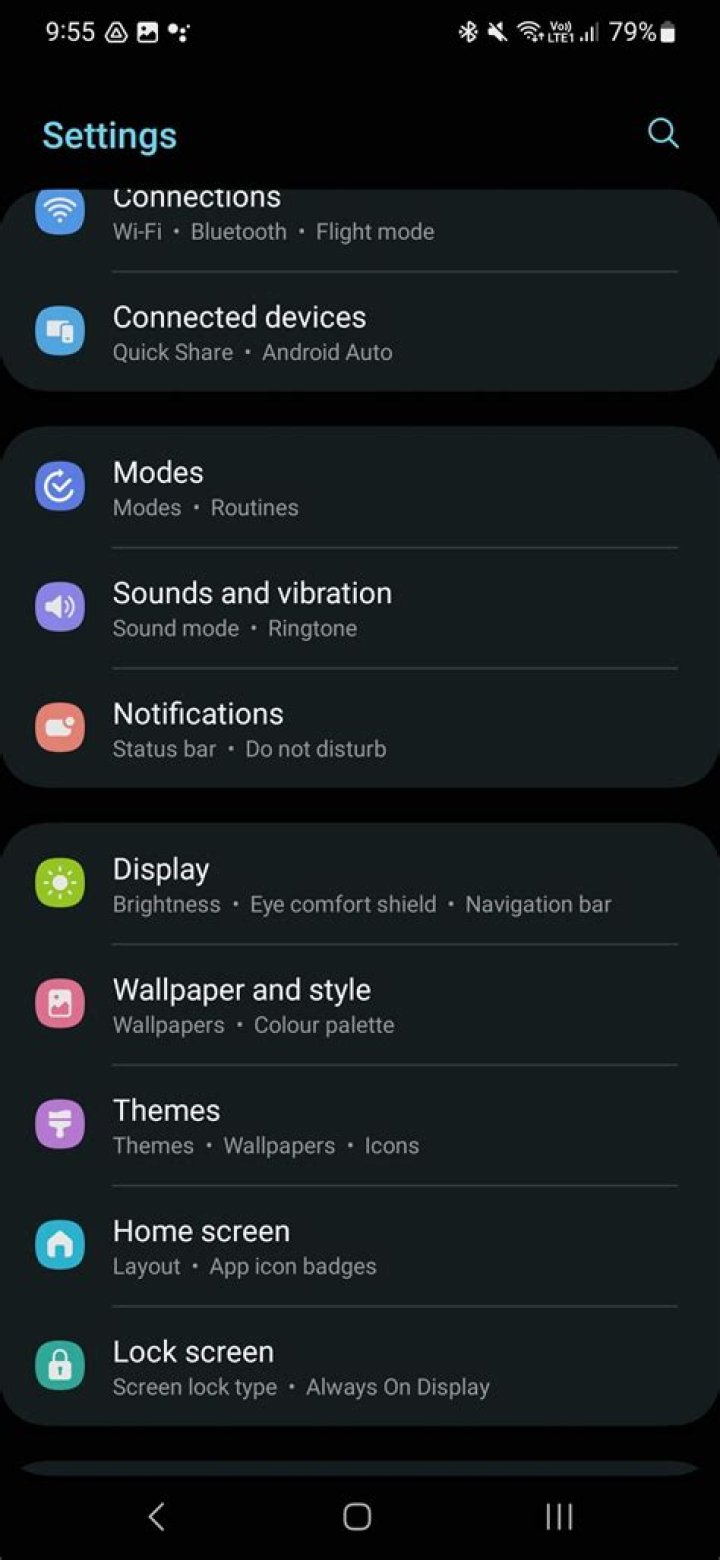Tap the Ringtone subtitle under Sounds
Image resolution: width=720 pixels, height=1560 pixels.
point(312,628)
